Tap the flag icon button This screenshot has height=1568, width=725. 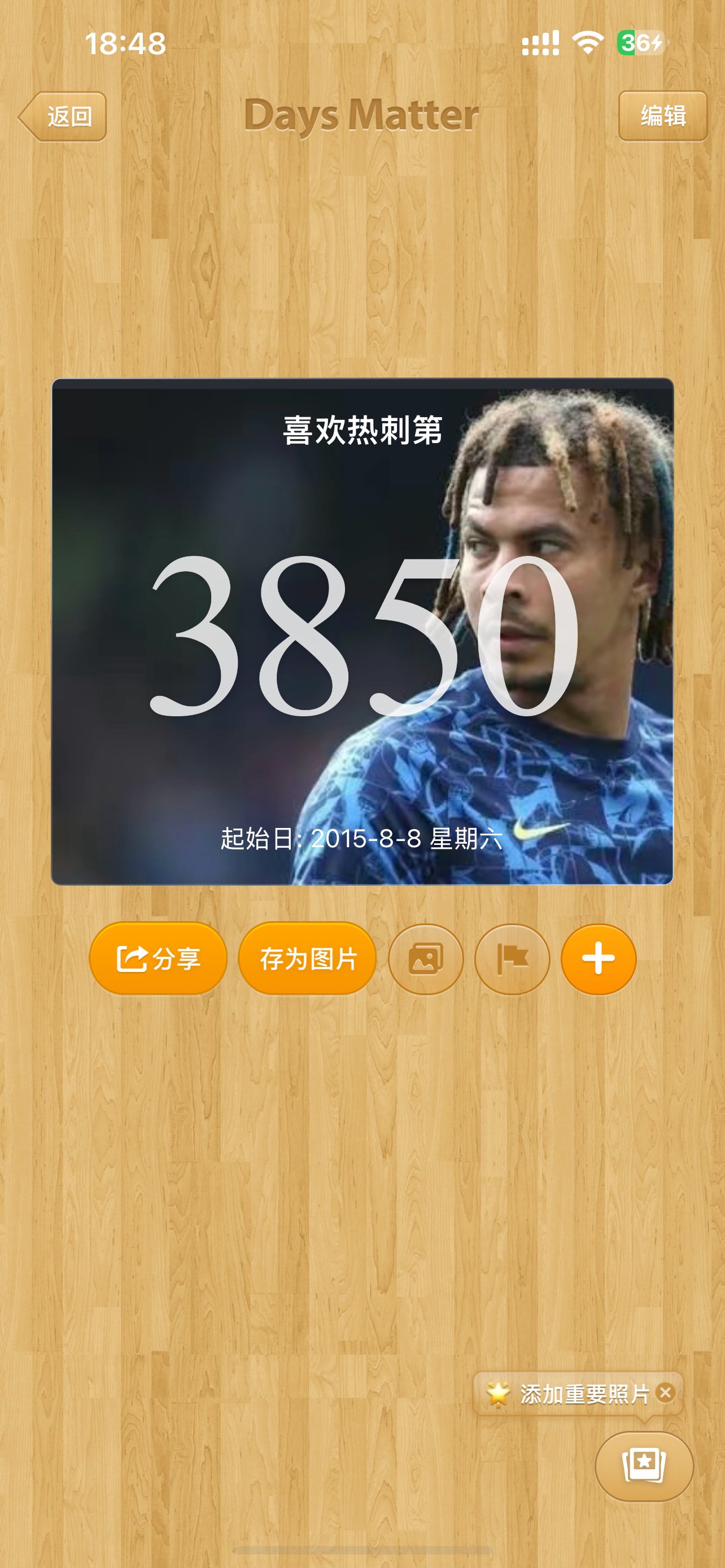click(512, 960)
